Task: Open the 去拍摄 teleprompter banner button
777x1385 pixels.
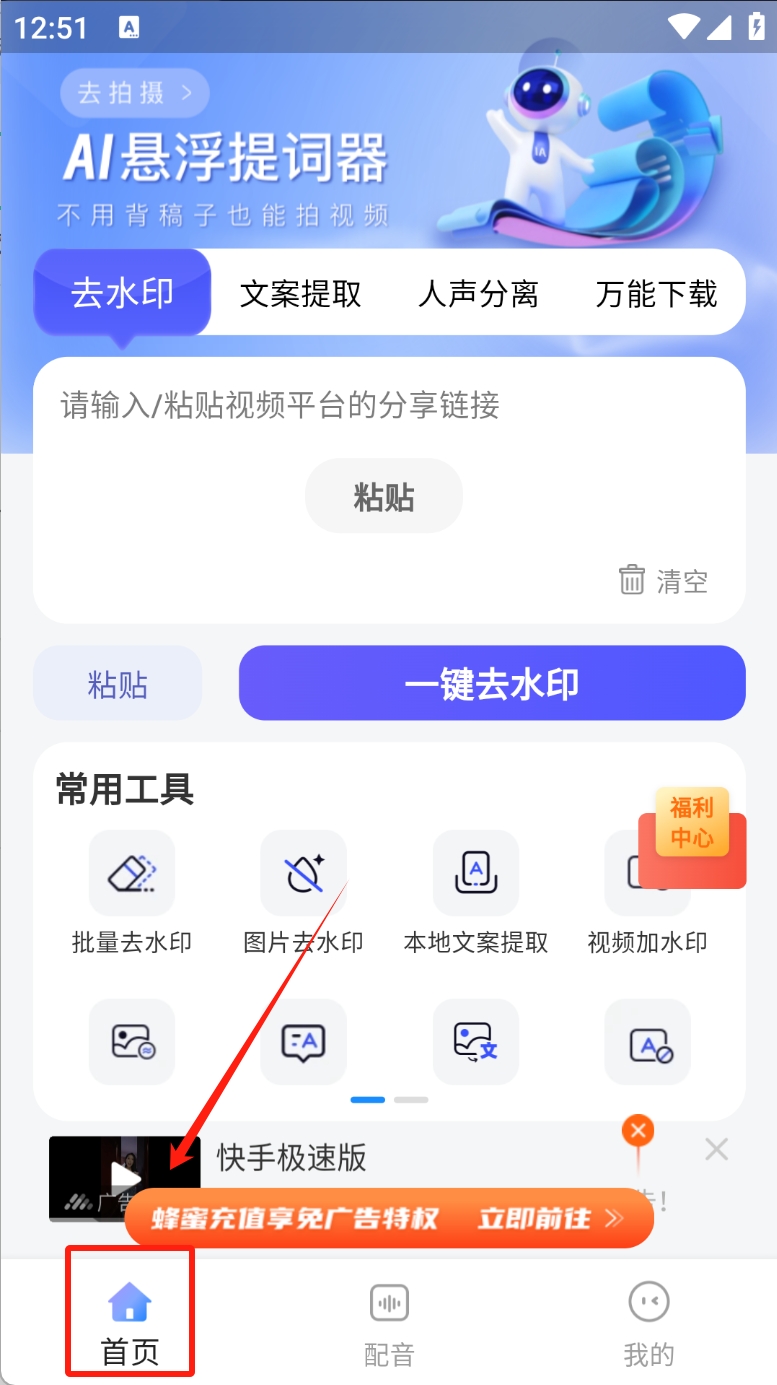Action: 134,94
